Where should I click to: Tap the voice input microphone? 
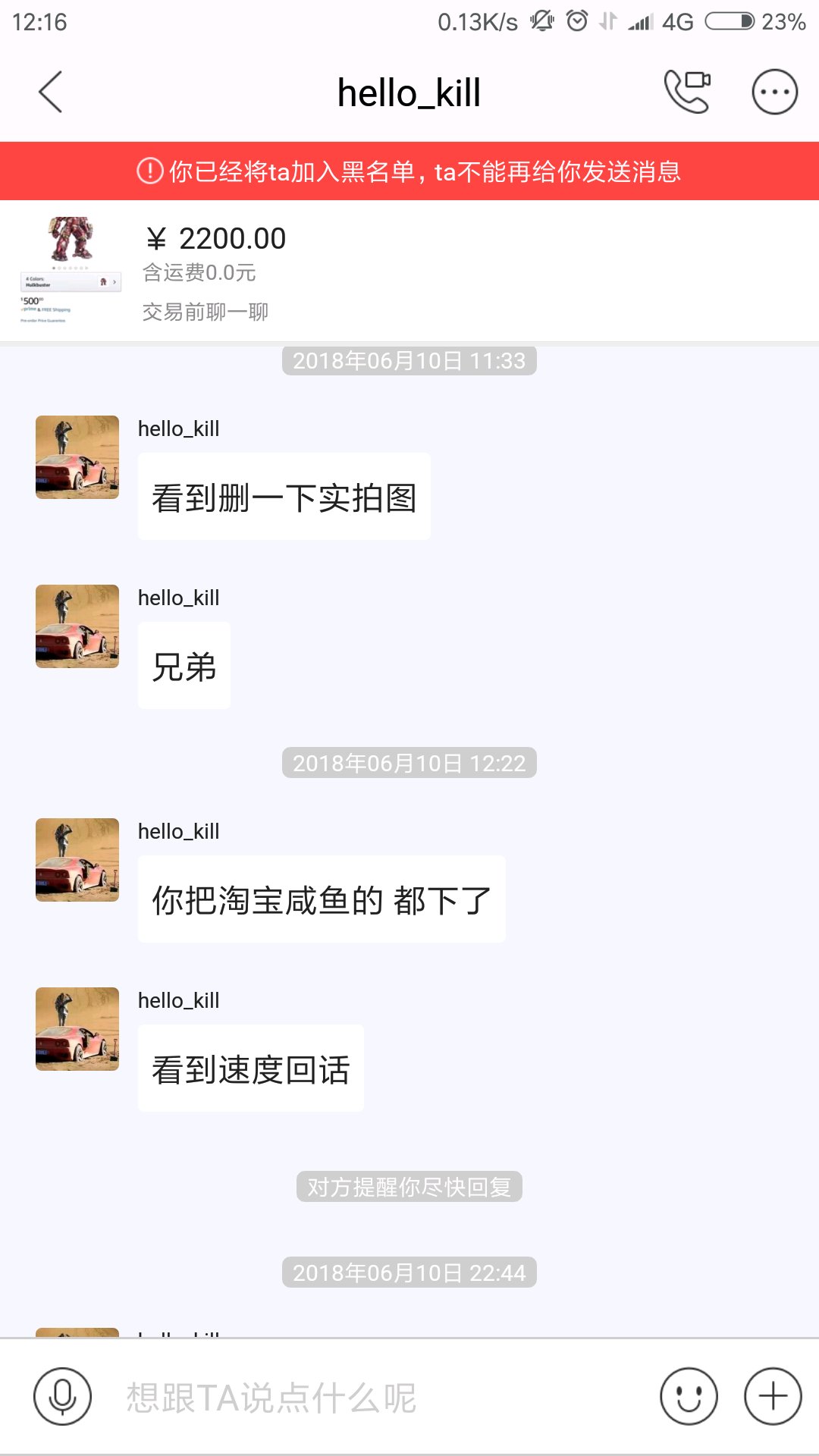[x=62, y=1396]
